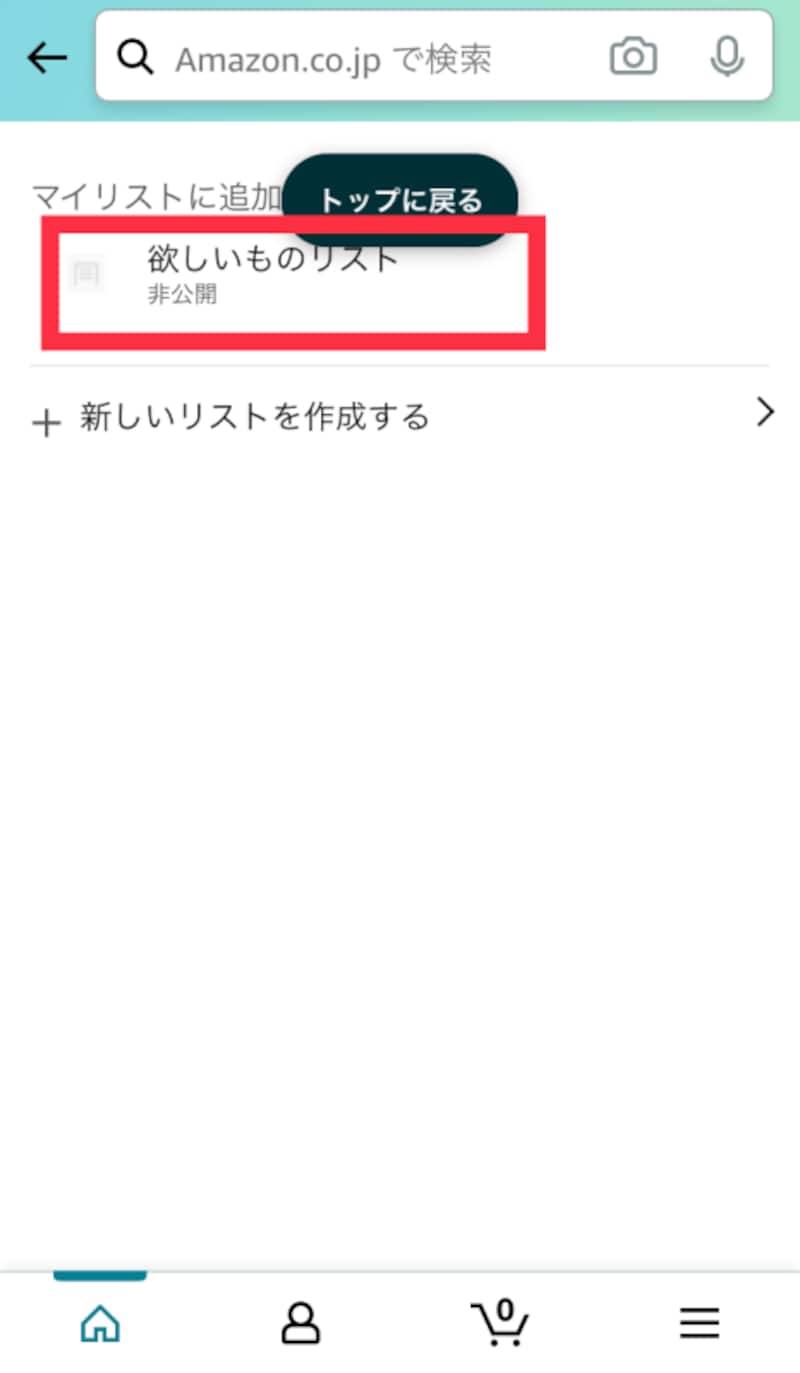Go back using the arrow icon

coord(47,59)
